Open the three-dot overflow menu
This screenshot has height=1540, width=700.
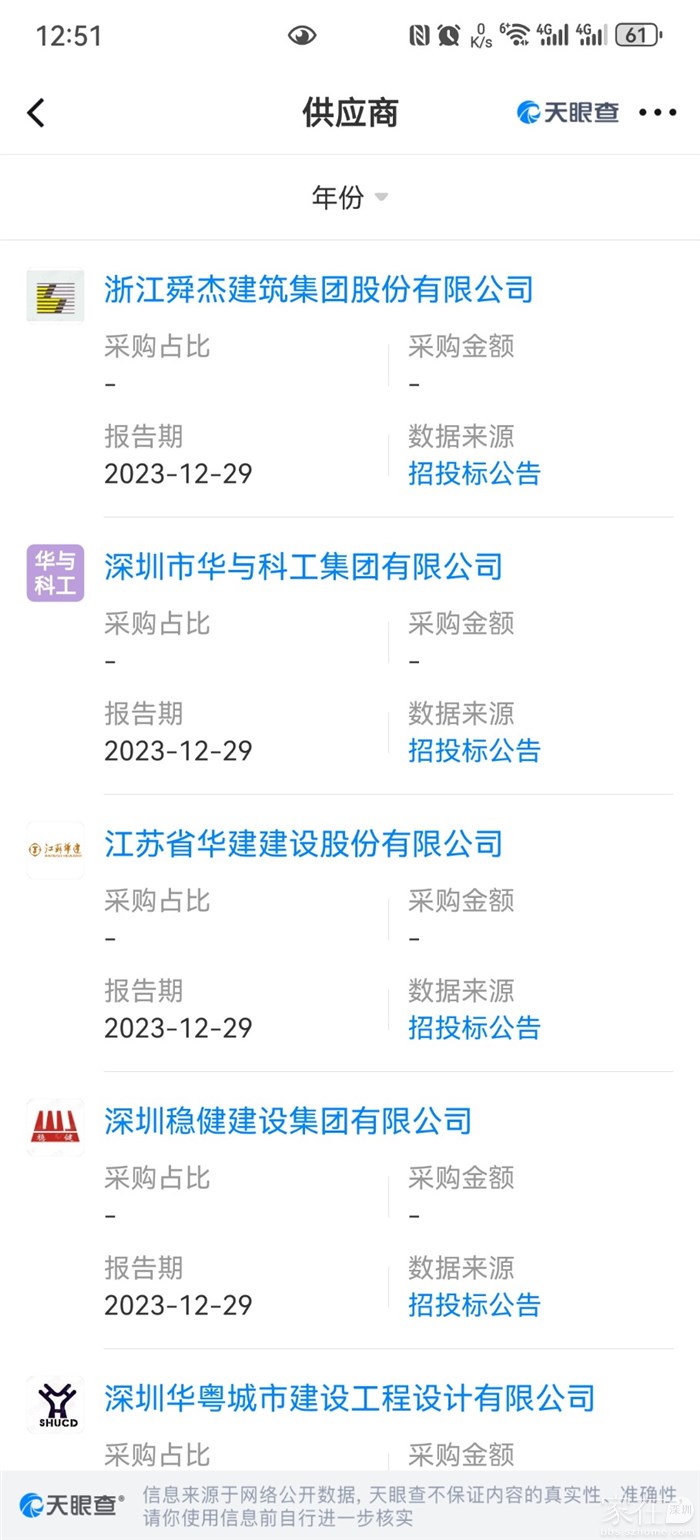[657, 113]
